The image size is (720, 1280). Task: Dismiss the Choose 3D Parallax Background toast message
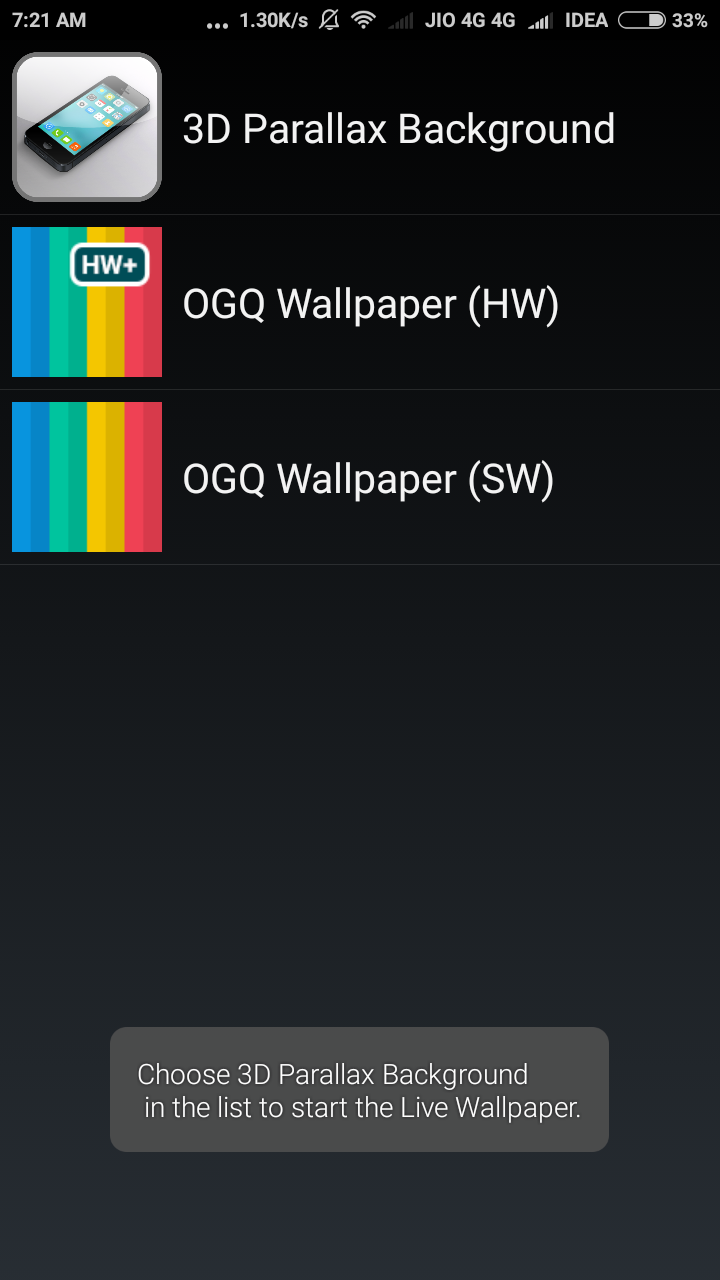tap(359, 1090)
